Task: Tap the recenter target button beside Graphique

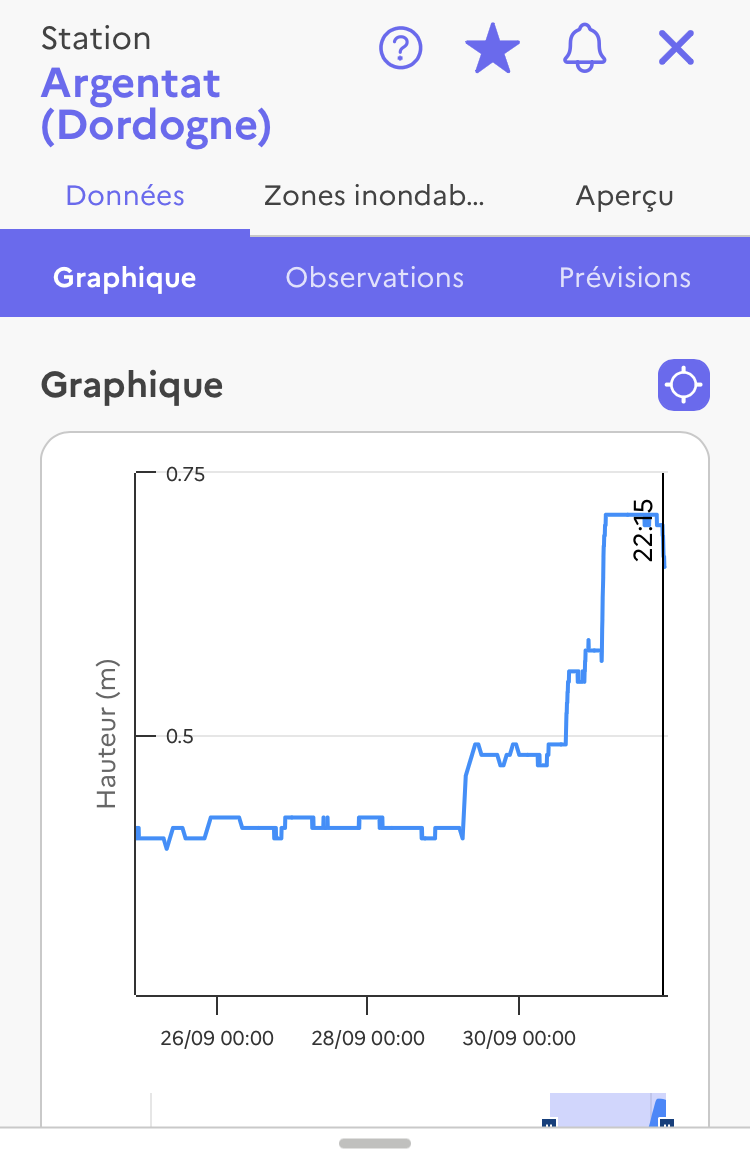Action: [x=683, y=385]
